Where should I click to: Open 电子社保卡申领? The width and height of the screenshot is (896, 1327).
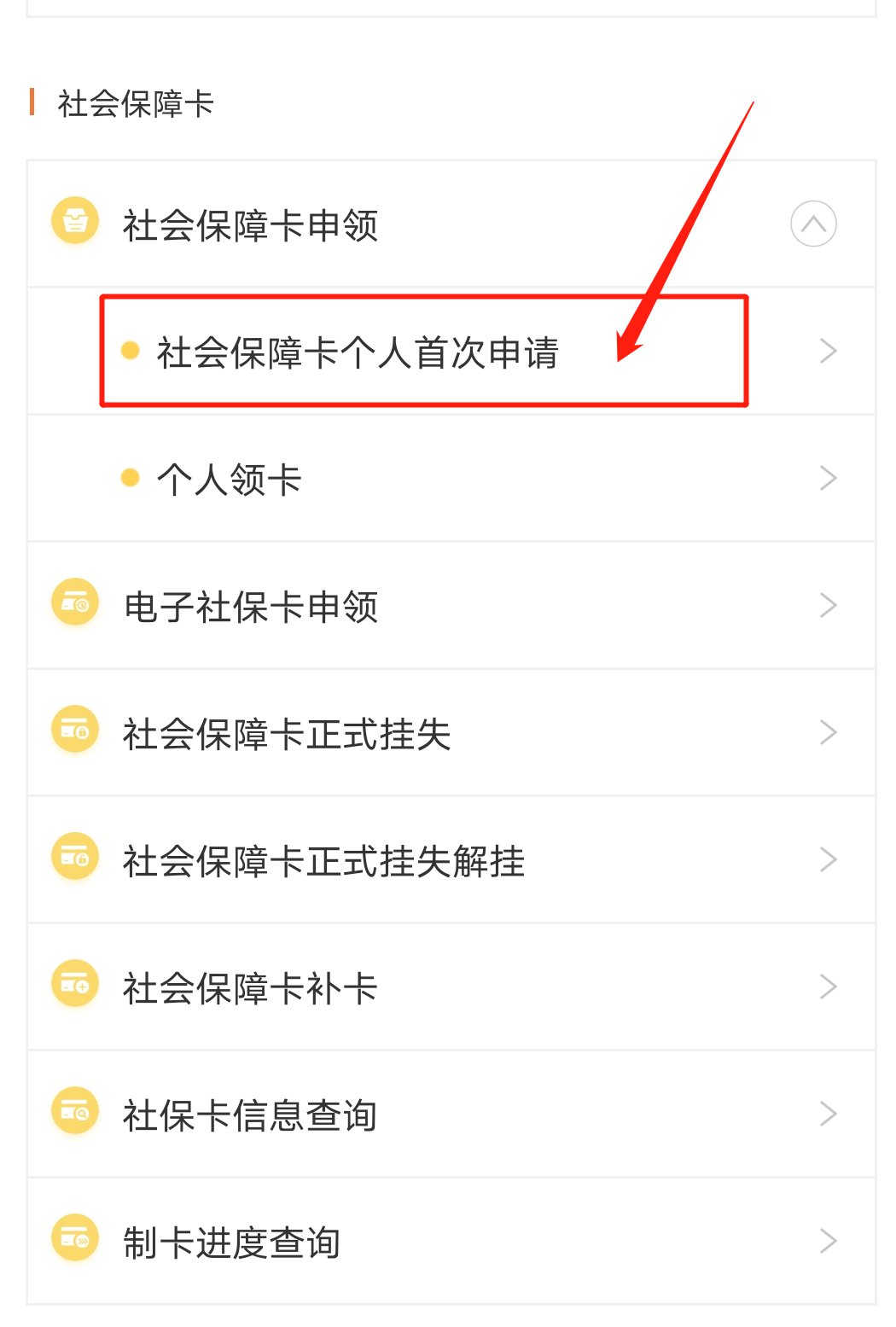tap(251, 606)
